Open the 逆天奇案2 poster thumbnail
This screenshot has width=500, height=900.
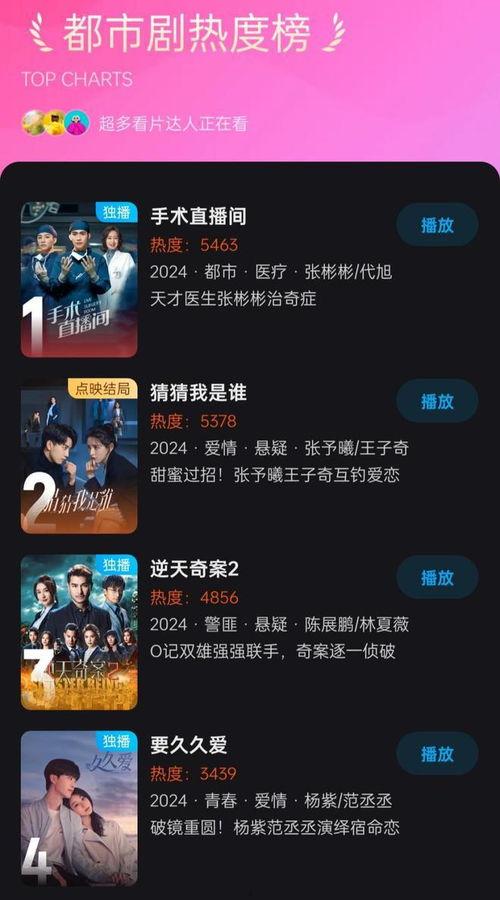tap(79, 632)
